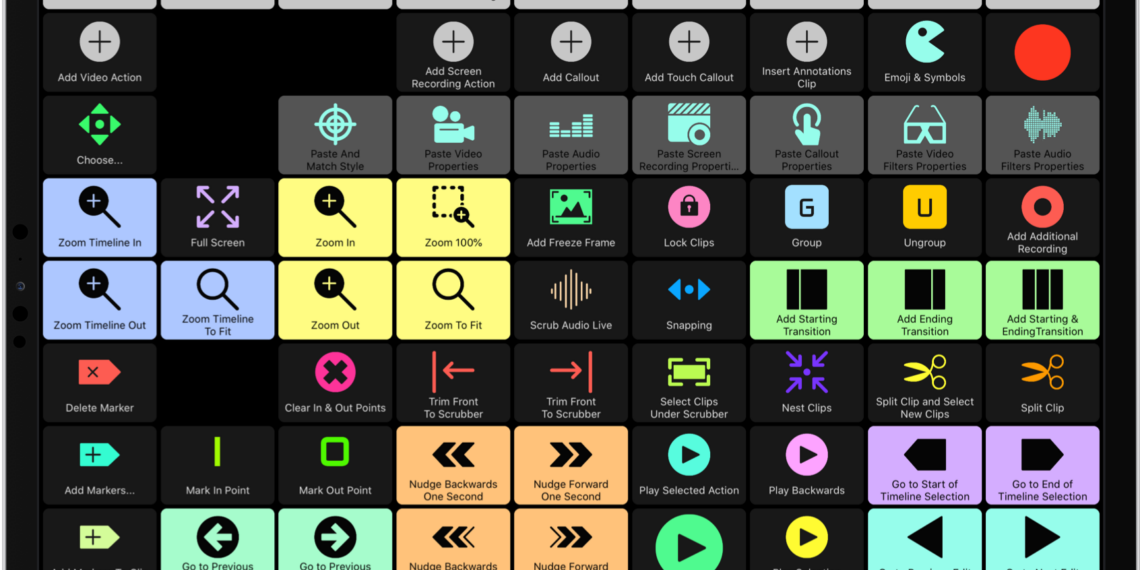Ungroup the selected clips
The width and height of the screenshot is (1140, 570).
pos(924,218)
